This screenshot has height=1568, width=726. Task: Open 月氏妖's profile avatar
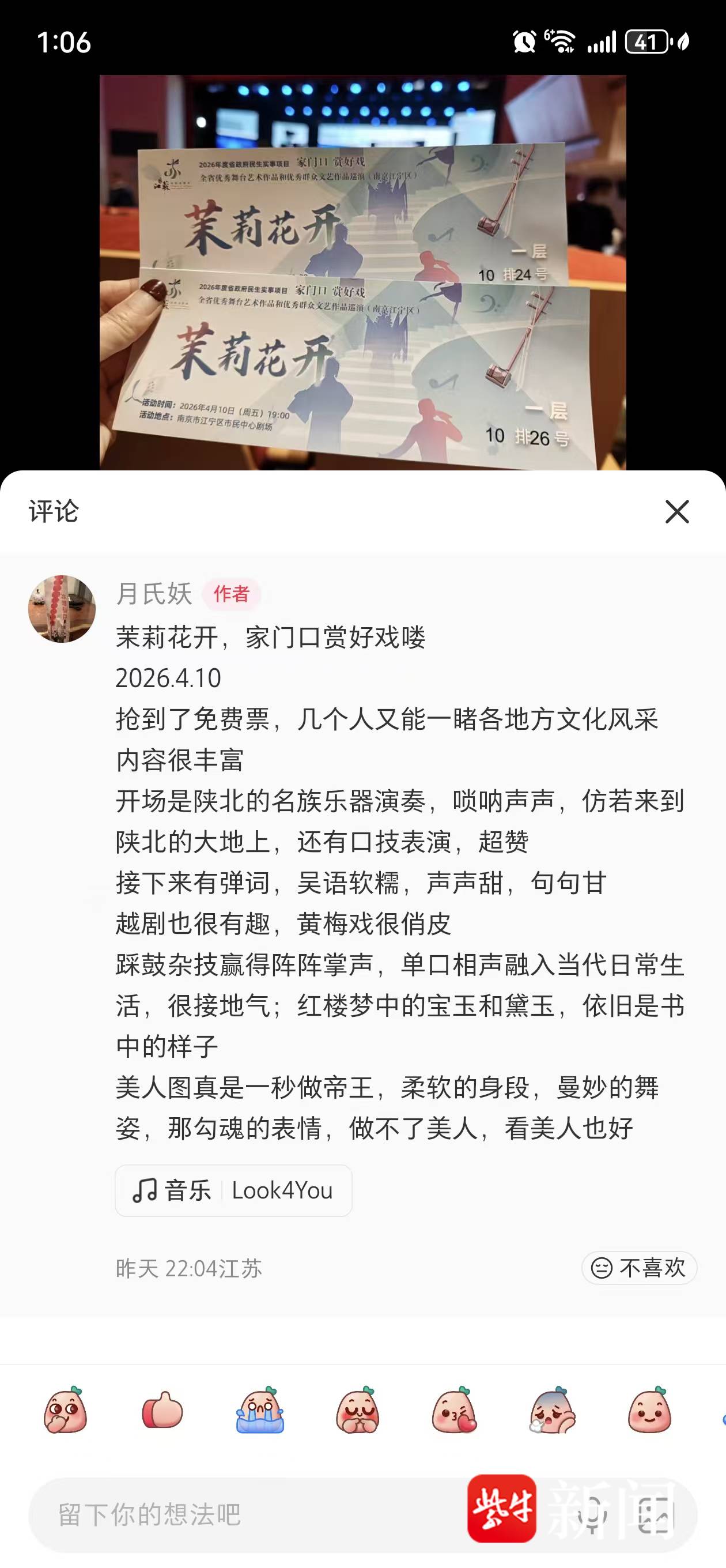[62, 609]
